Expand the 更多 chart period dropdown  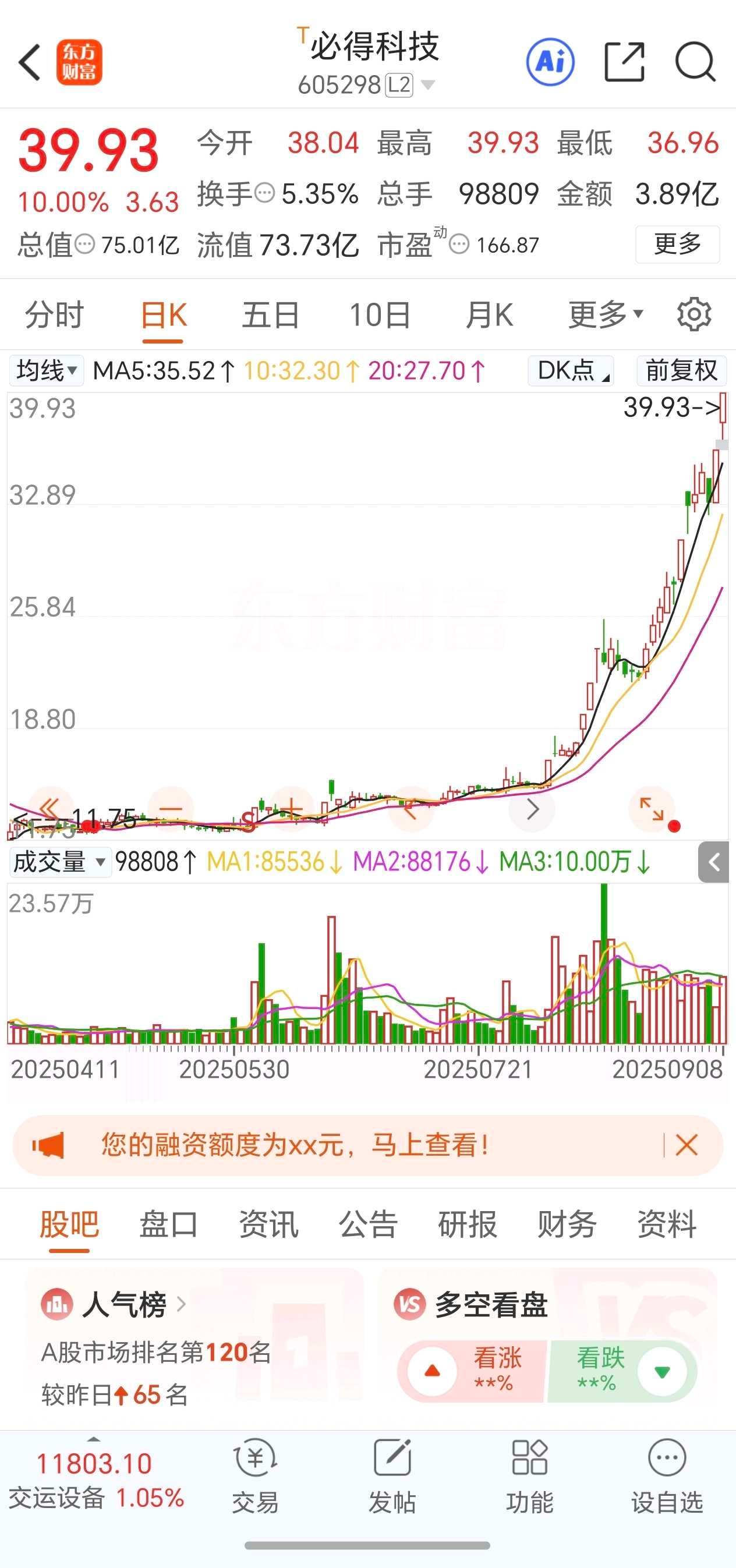pyautogui.click(x=605, y=316)
